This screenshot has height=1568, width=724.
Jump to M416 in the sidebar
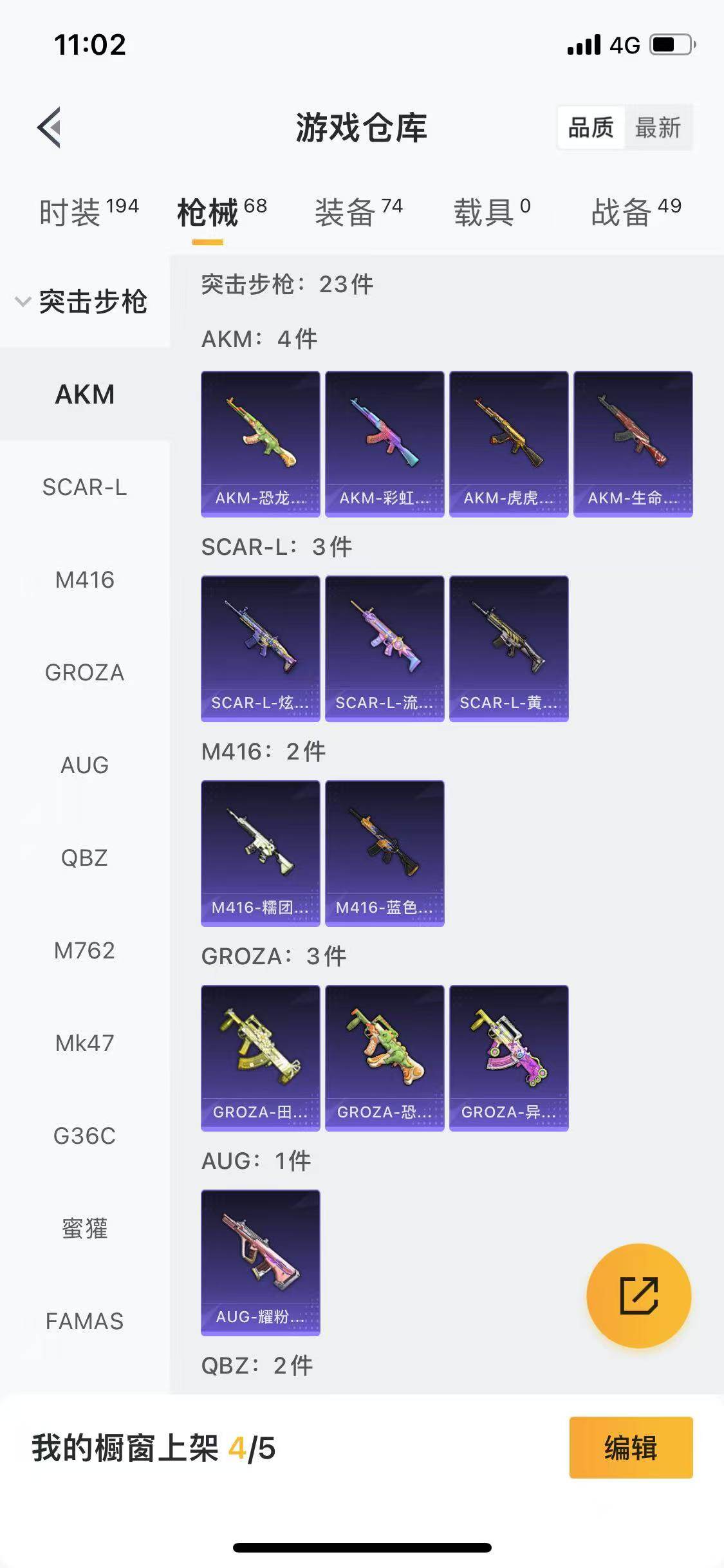coord(84,580)
